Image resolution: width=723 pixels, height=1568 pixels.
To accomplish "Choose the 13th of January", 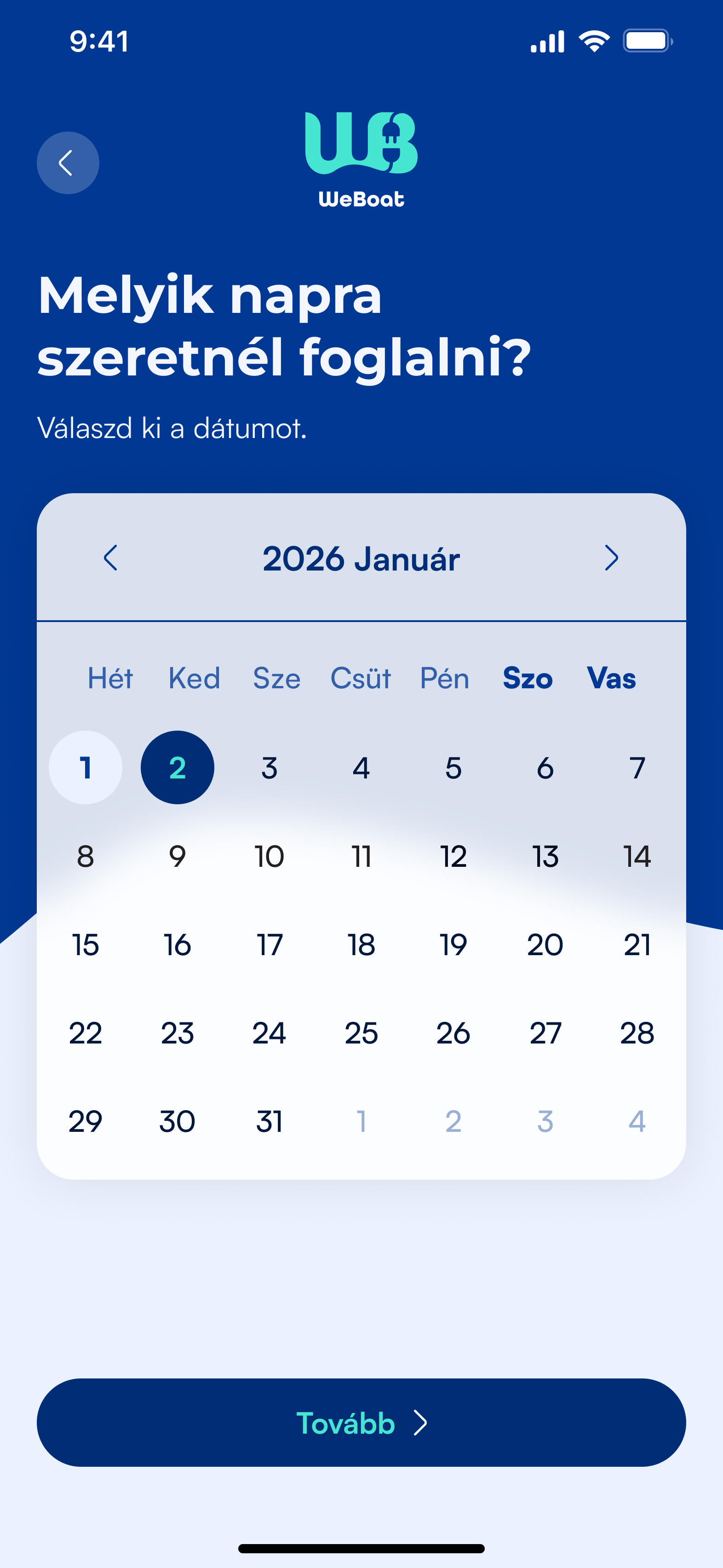I will click(x=545, y=856).
